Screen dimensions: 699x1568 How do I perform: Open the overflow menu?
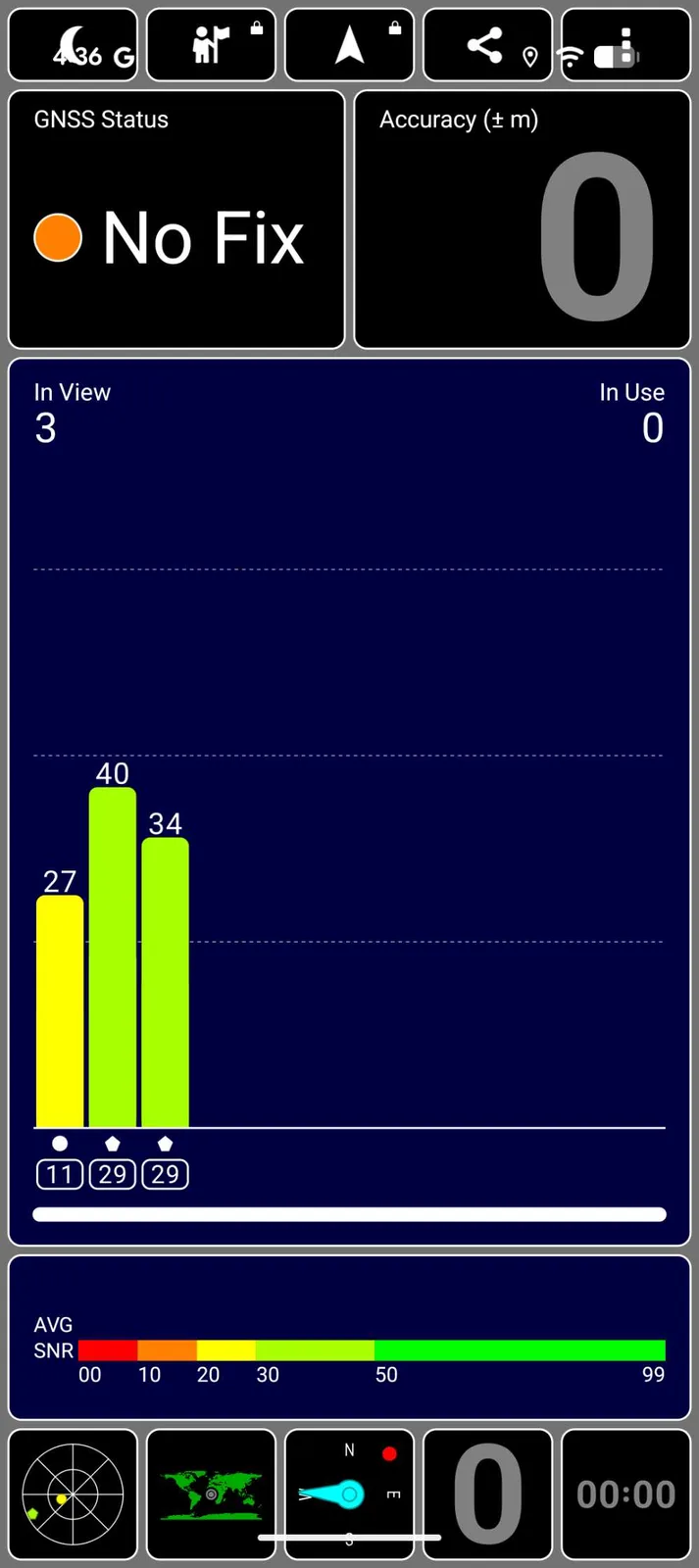[x=625, y=45]
